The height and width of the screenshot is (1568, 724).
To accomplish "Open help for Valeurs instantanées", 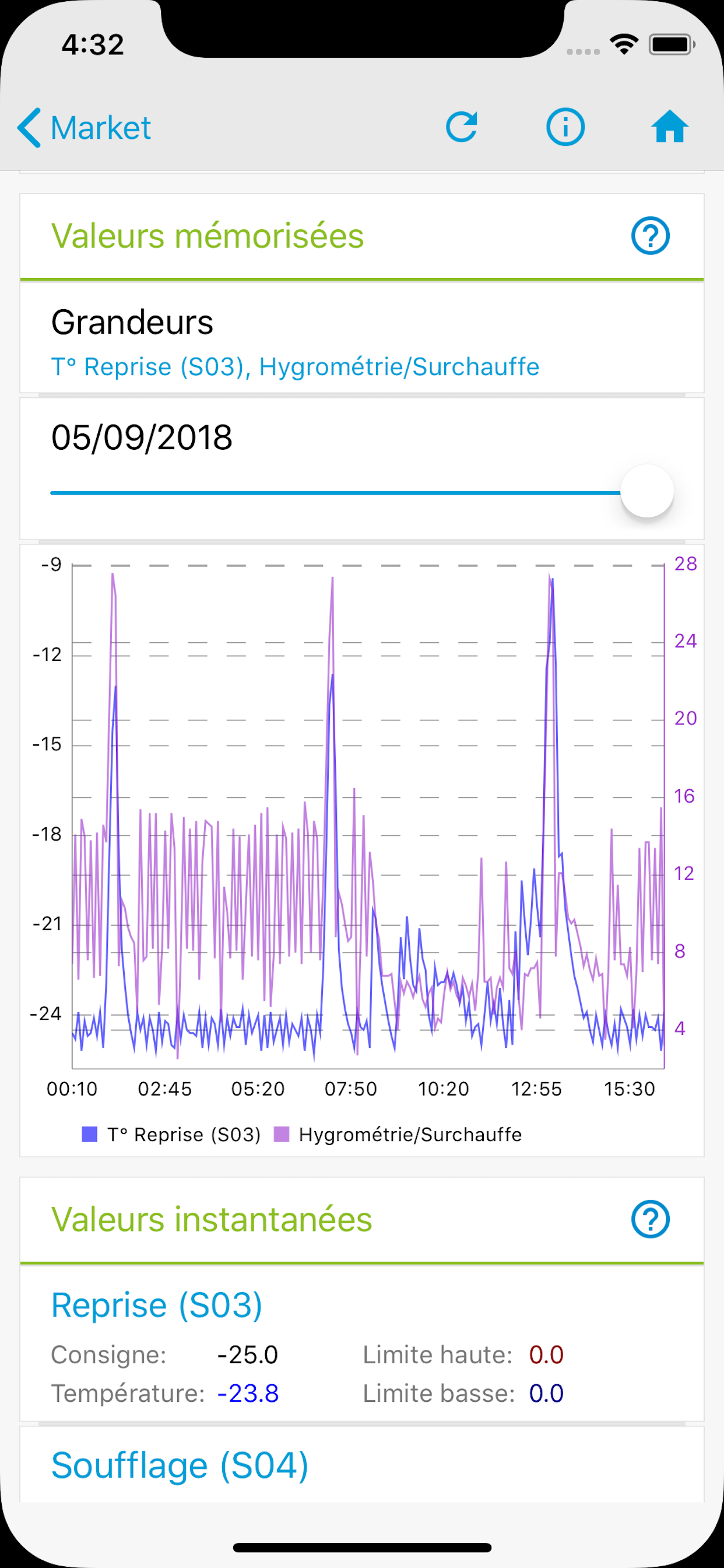I will 650,1219.
